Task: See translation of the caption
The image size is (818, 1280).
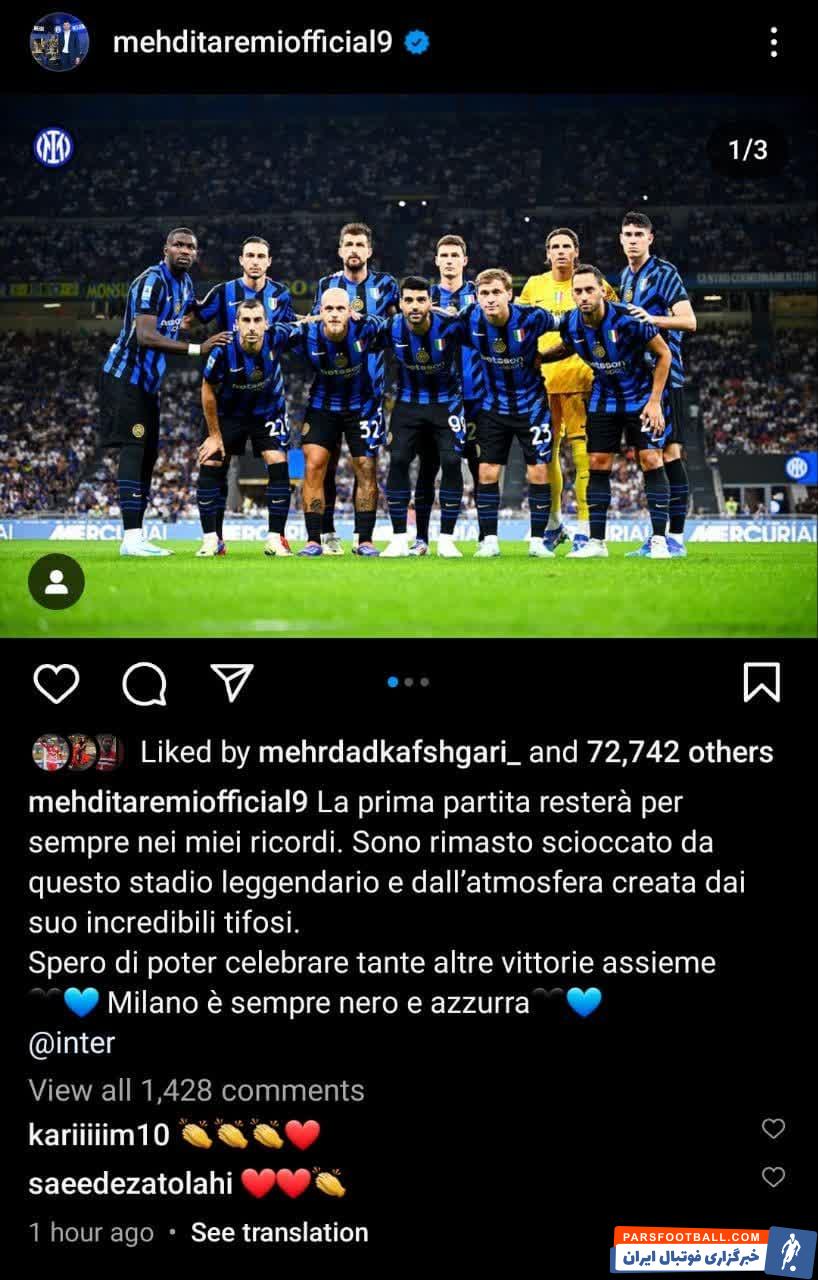Action: [x=279, y=1232]
